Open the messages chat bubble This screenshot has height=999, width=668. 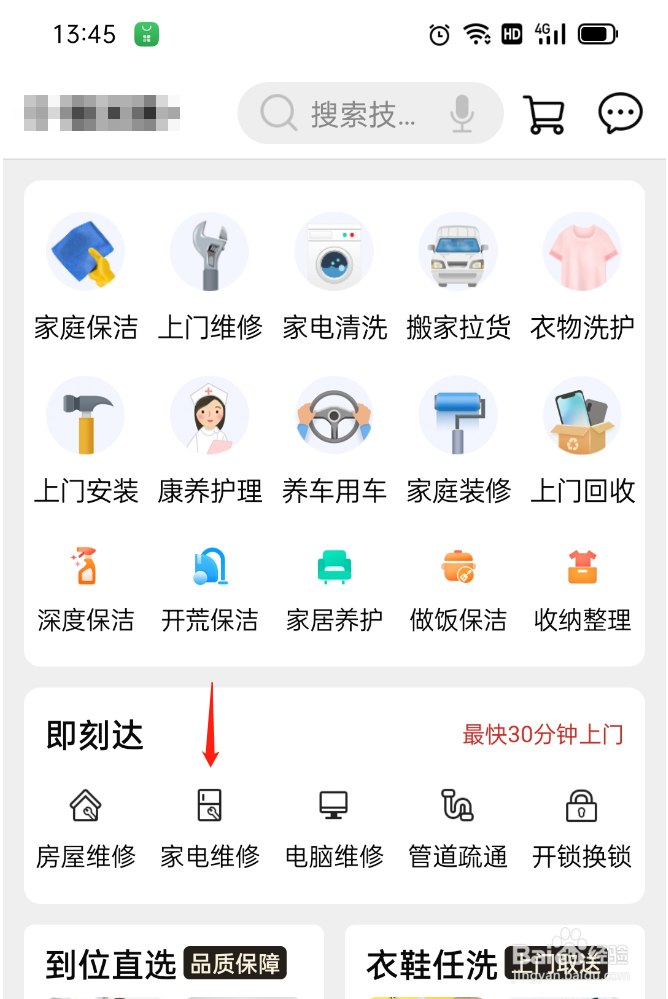[620, 114]
